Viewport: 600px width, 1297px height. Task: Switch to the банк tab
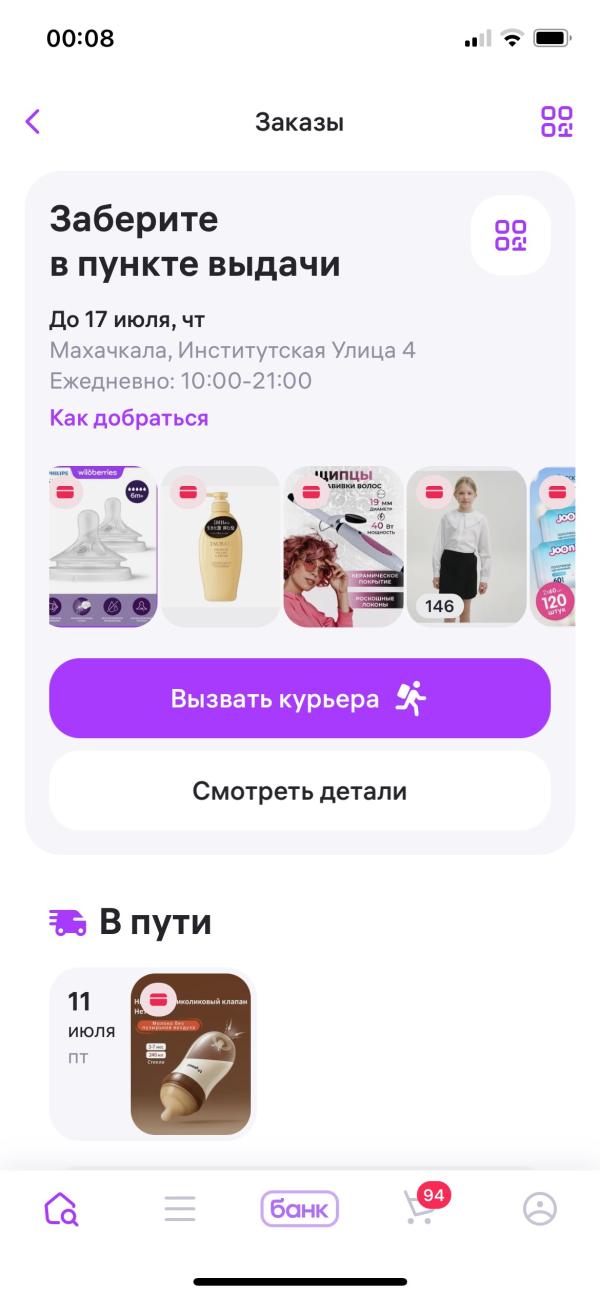click(x=300, y=1209)
